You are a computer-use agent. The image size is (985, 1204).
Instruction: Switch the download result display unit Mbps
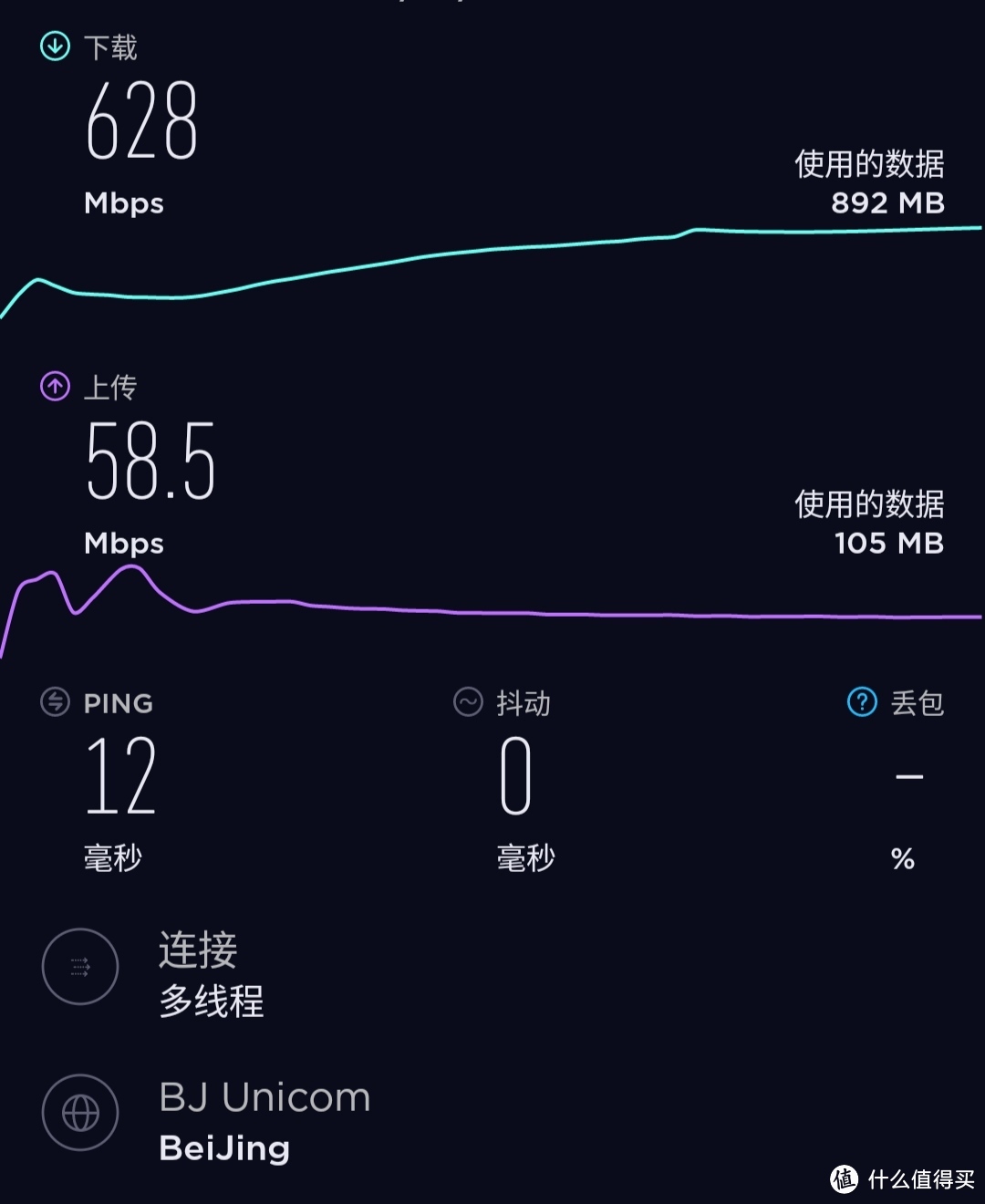(x=123, y=203)
